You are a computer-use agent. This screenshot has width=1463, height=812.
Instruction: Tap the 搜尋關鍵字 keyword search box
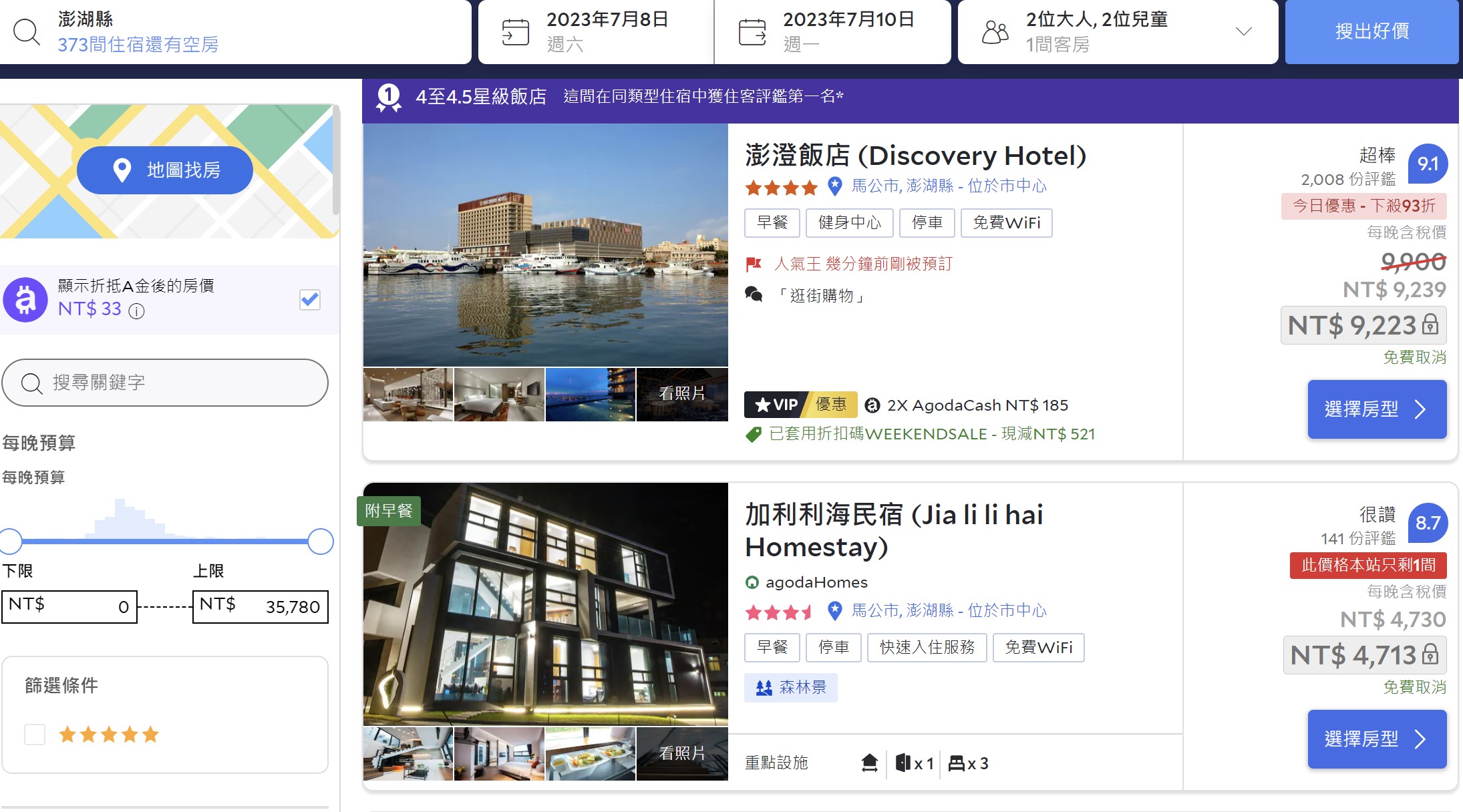click(165, 383)
